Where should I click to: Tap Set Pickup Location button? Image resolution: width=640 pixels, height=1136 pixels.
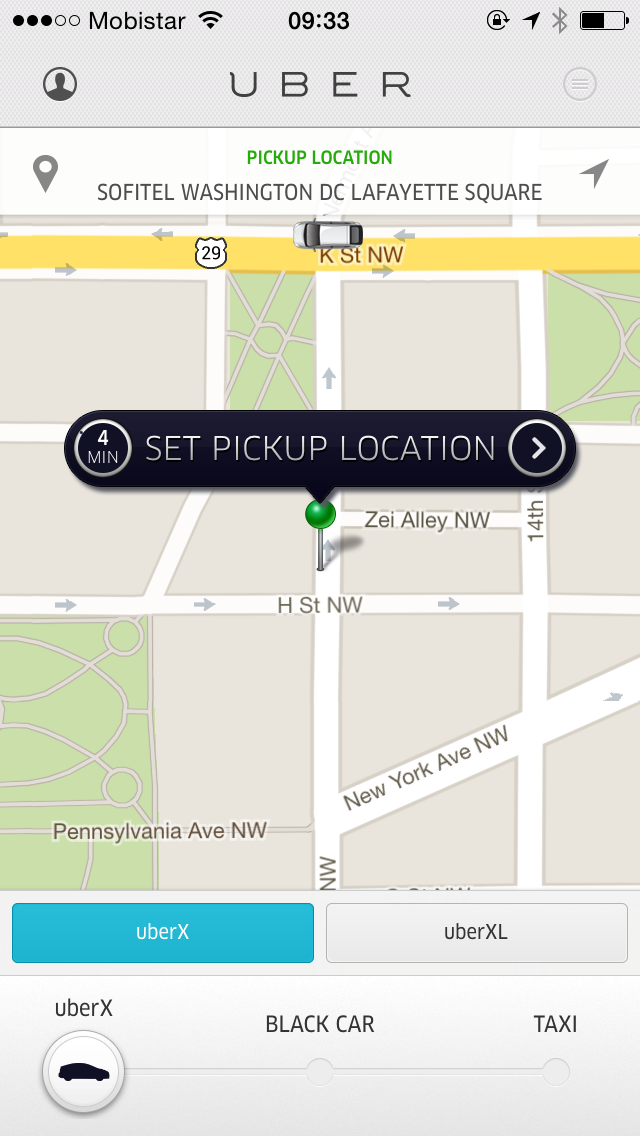pyautogui.click(x=320, y=448)
